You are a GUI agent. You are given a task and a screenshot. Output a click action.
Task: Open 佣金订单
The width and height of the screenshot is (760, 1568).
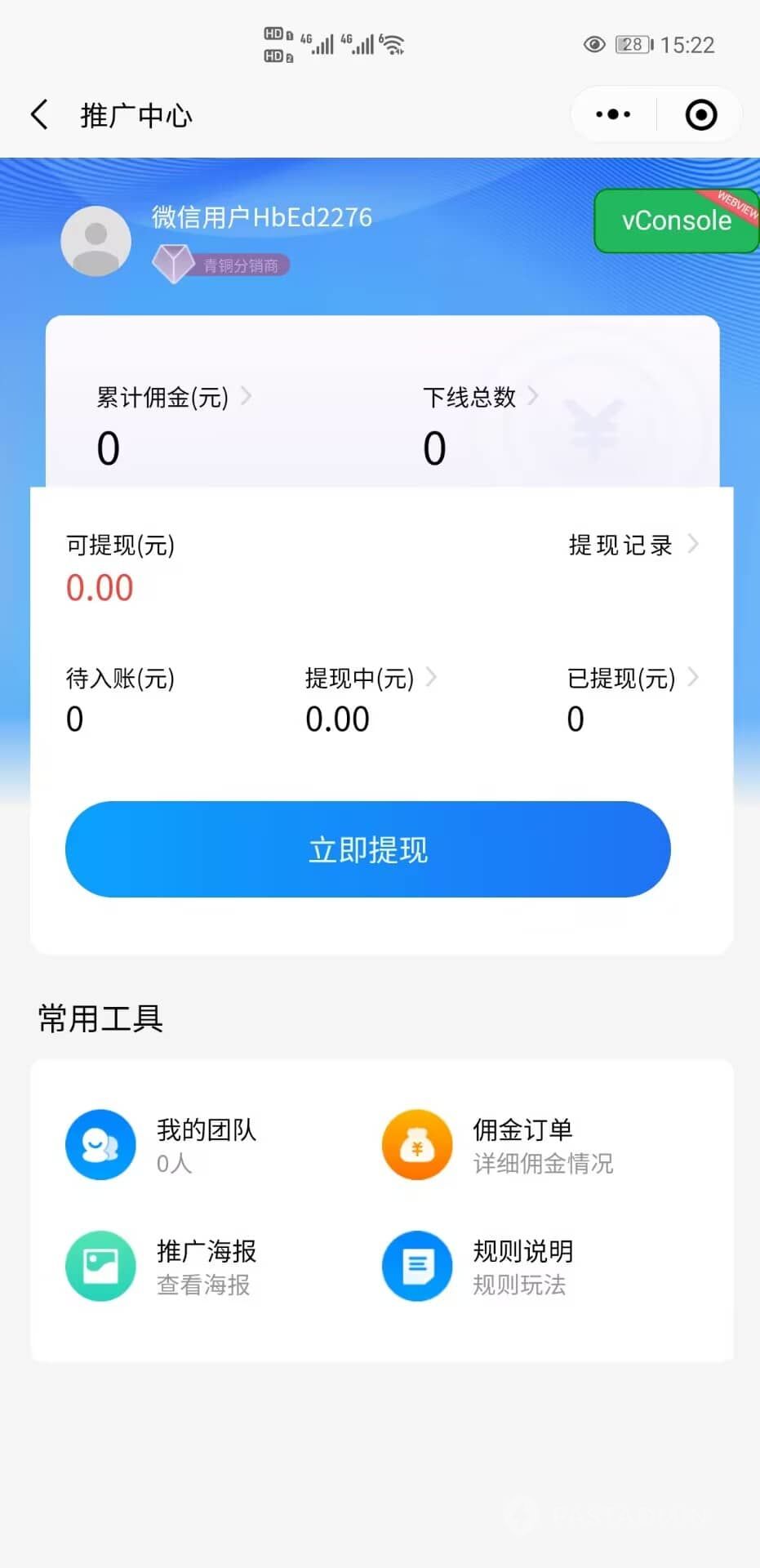tap(498, 1145)
